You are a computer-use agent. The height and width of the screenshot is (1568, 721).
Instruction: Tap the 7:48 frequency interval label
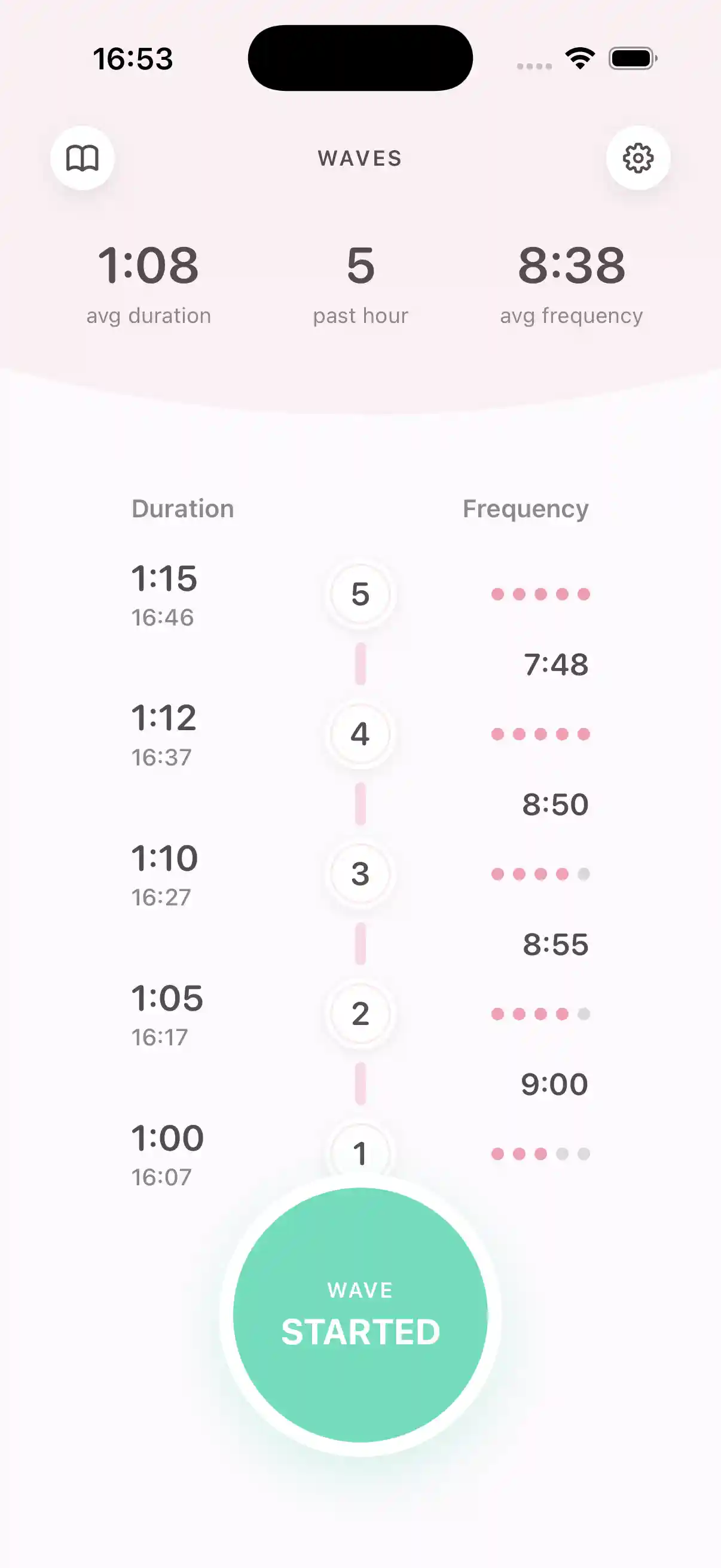point(555,665)
